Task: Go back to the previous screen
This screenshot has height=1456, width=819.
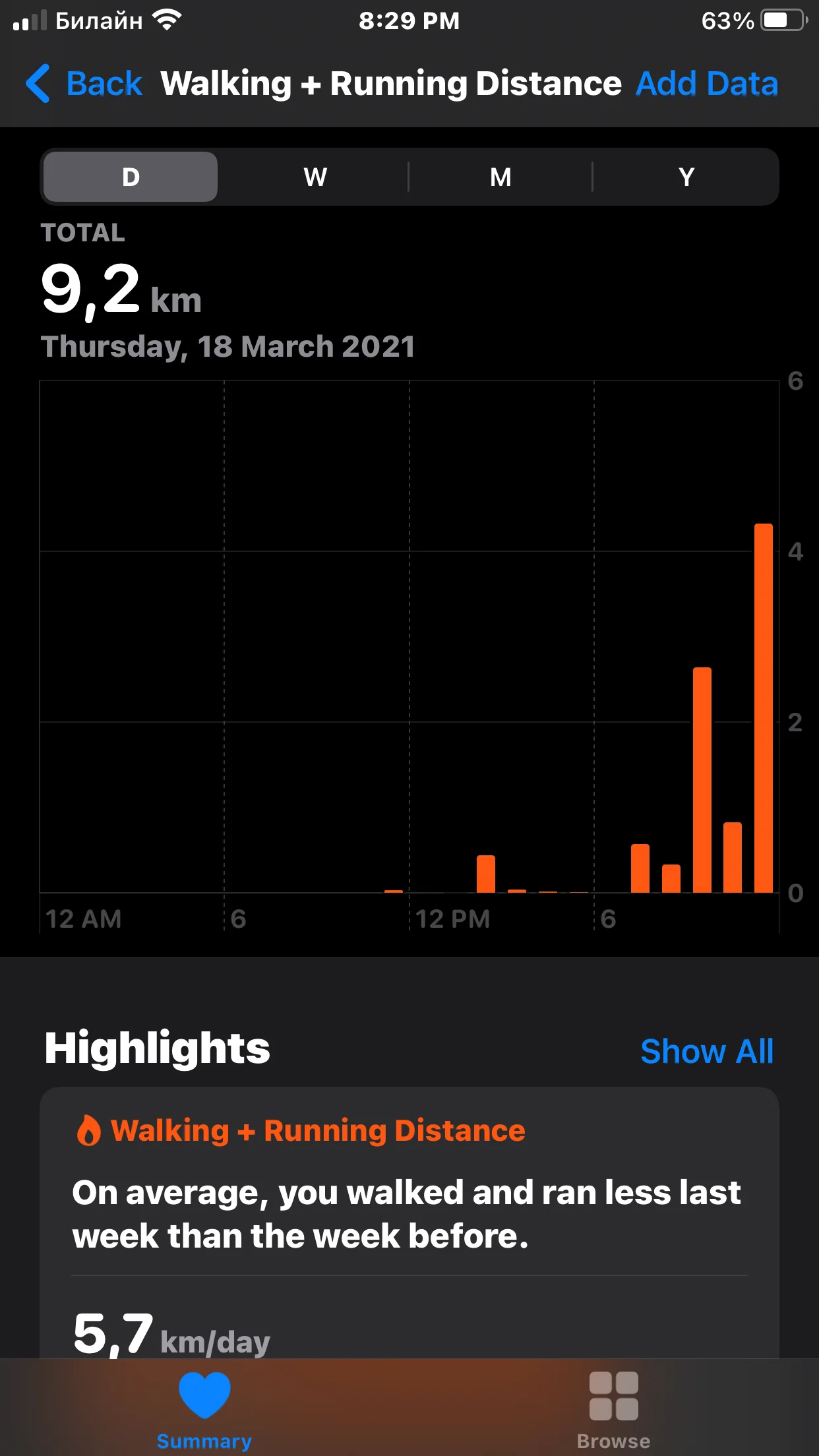Action: tap(84, 84)
